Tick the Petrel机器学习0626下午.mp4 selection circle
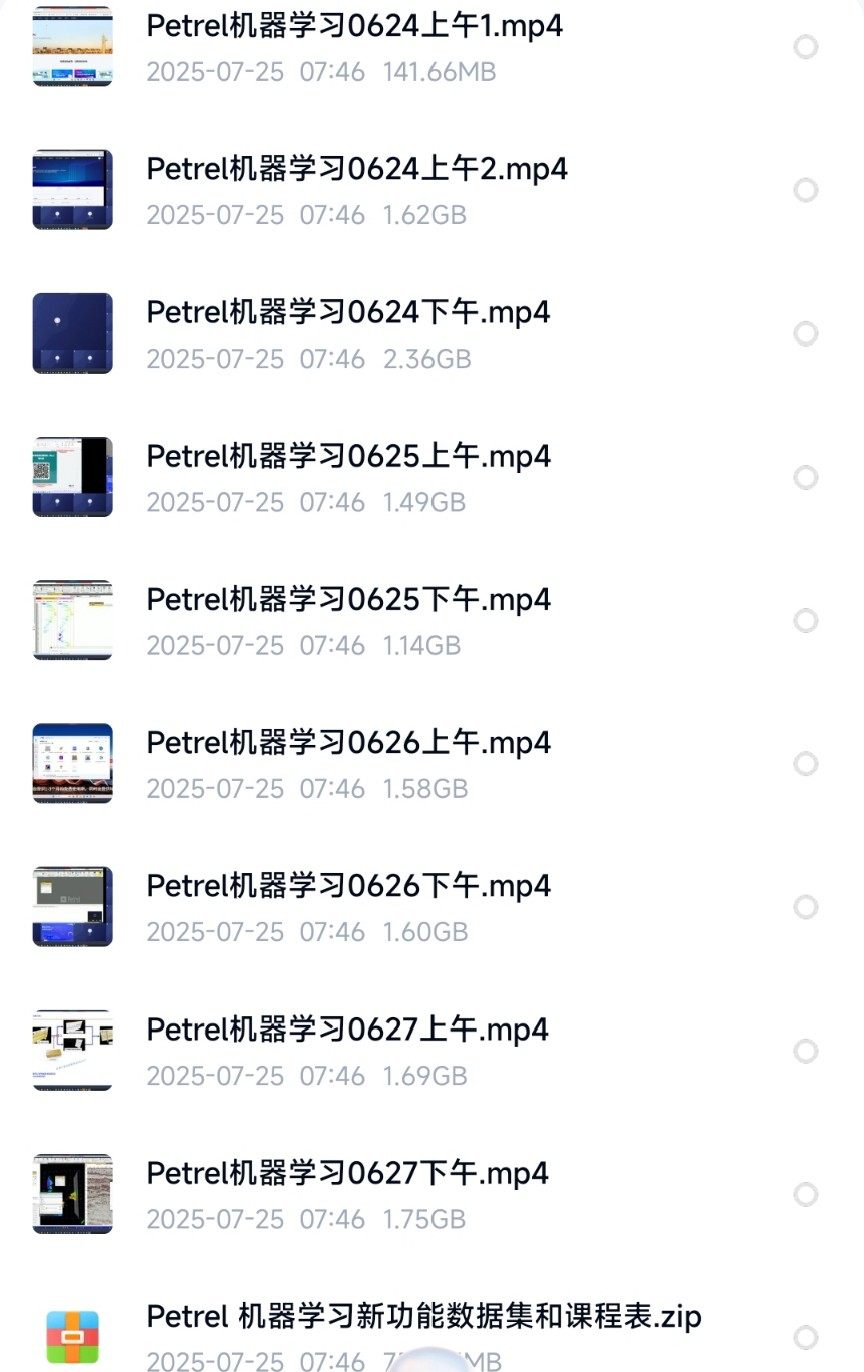Image resolution: width=864 pixels, height=1372 pixels. (806, 907)
